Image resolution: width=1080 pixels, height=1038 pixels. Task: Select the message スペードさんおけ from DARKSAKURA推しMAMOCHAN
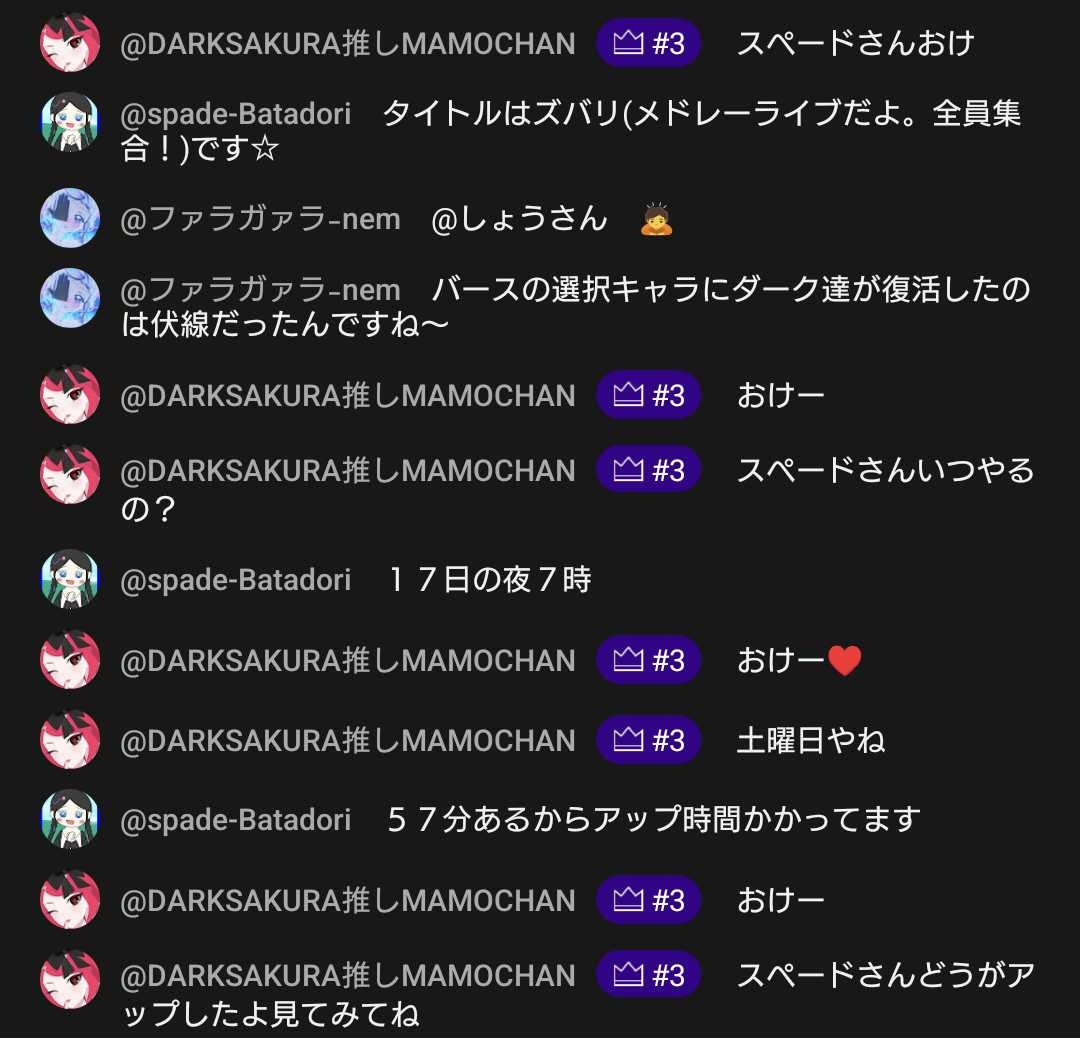pos(854,44)
